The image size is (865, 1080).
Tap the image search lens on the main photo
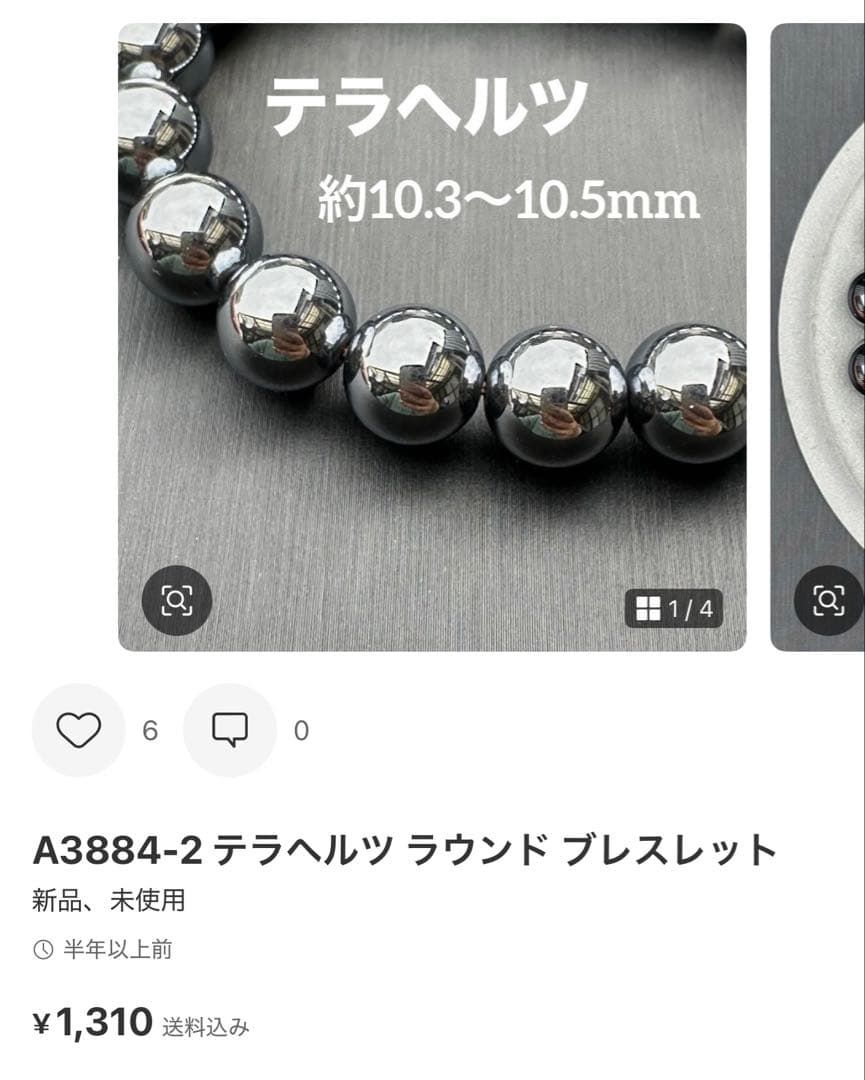click(176, 601)
